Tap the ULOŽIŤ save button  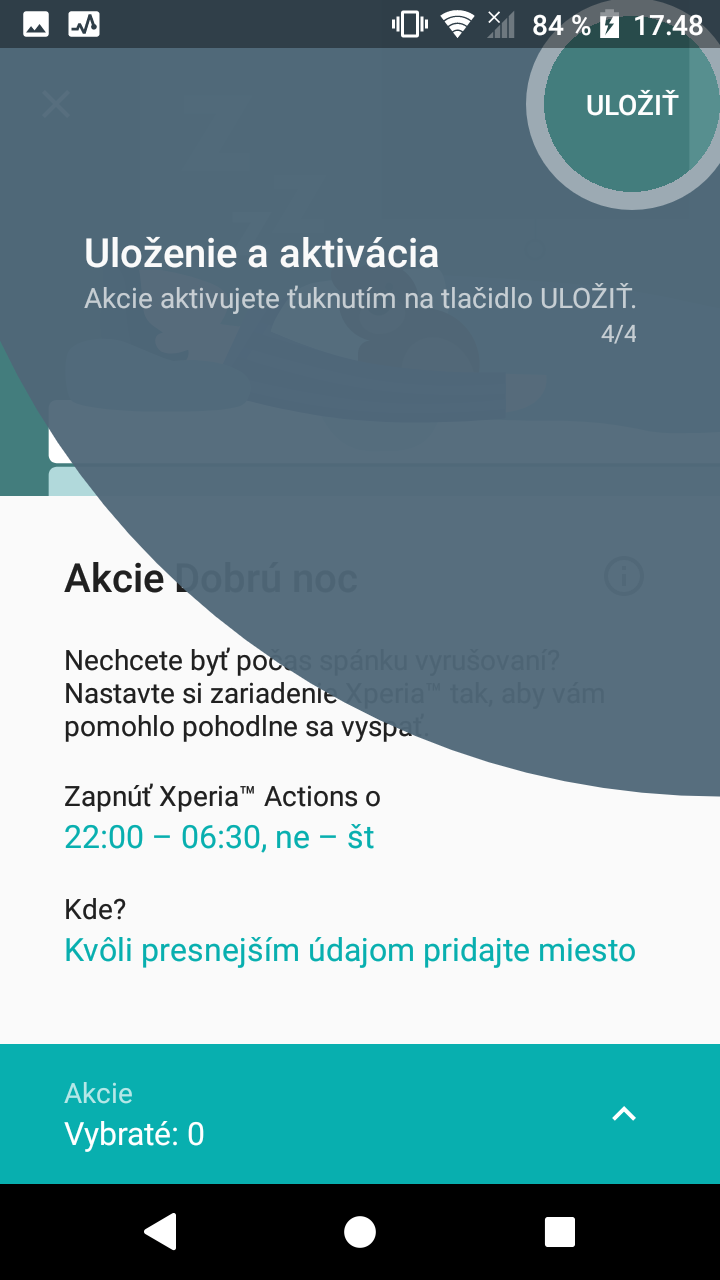pyautogui.click(x=632, y=104)
